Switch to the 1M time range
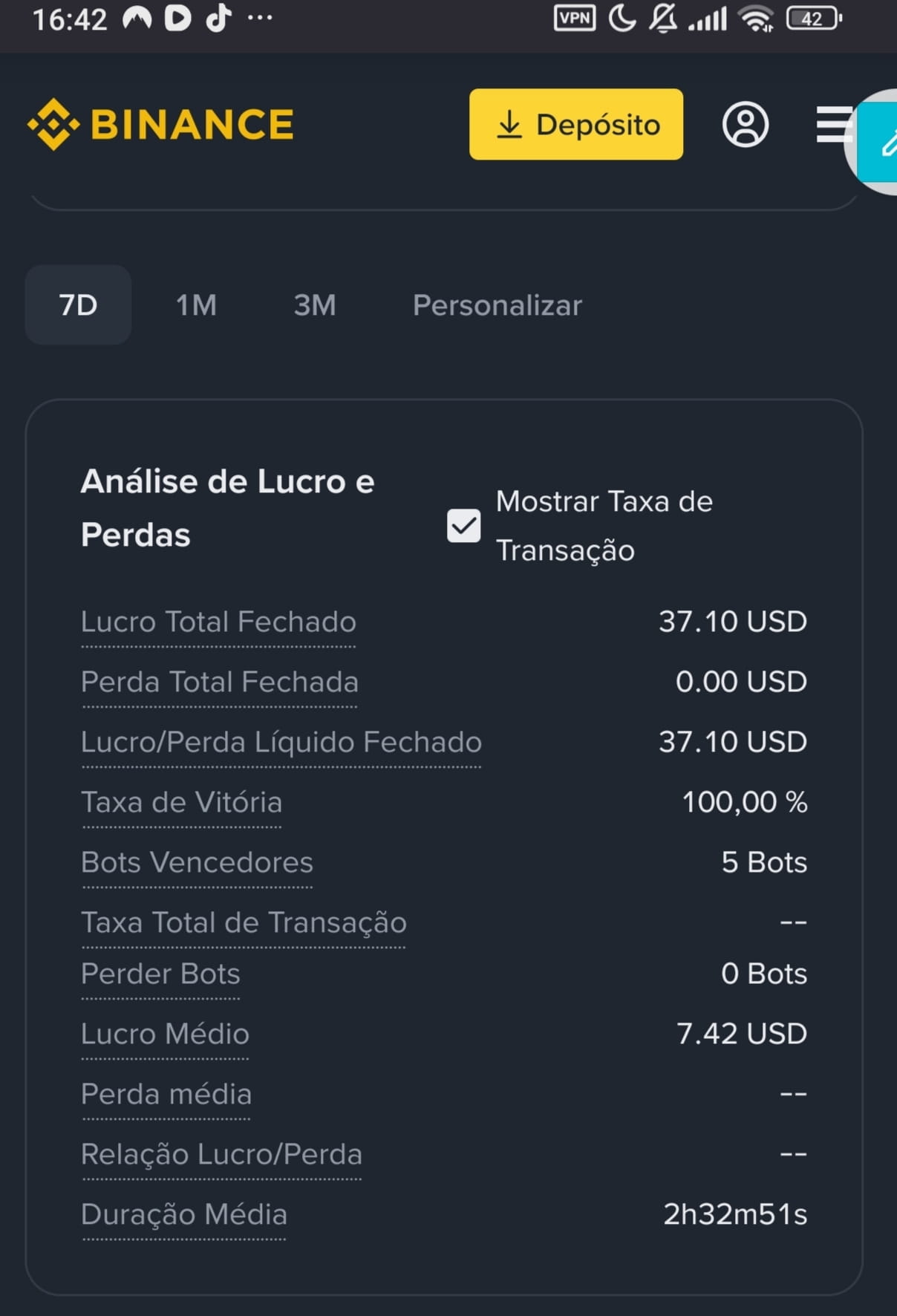Image resolution: width=897 pixels, height=1316 pixels. [196, 305]
